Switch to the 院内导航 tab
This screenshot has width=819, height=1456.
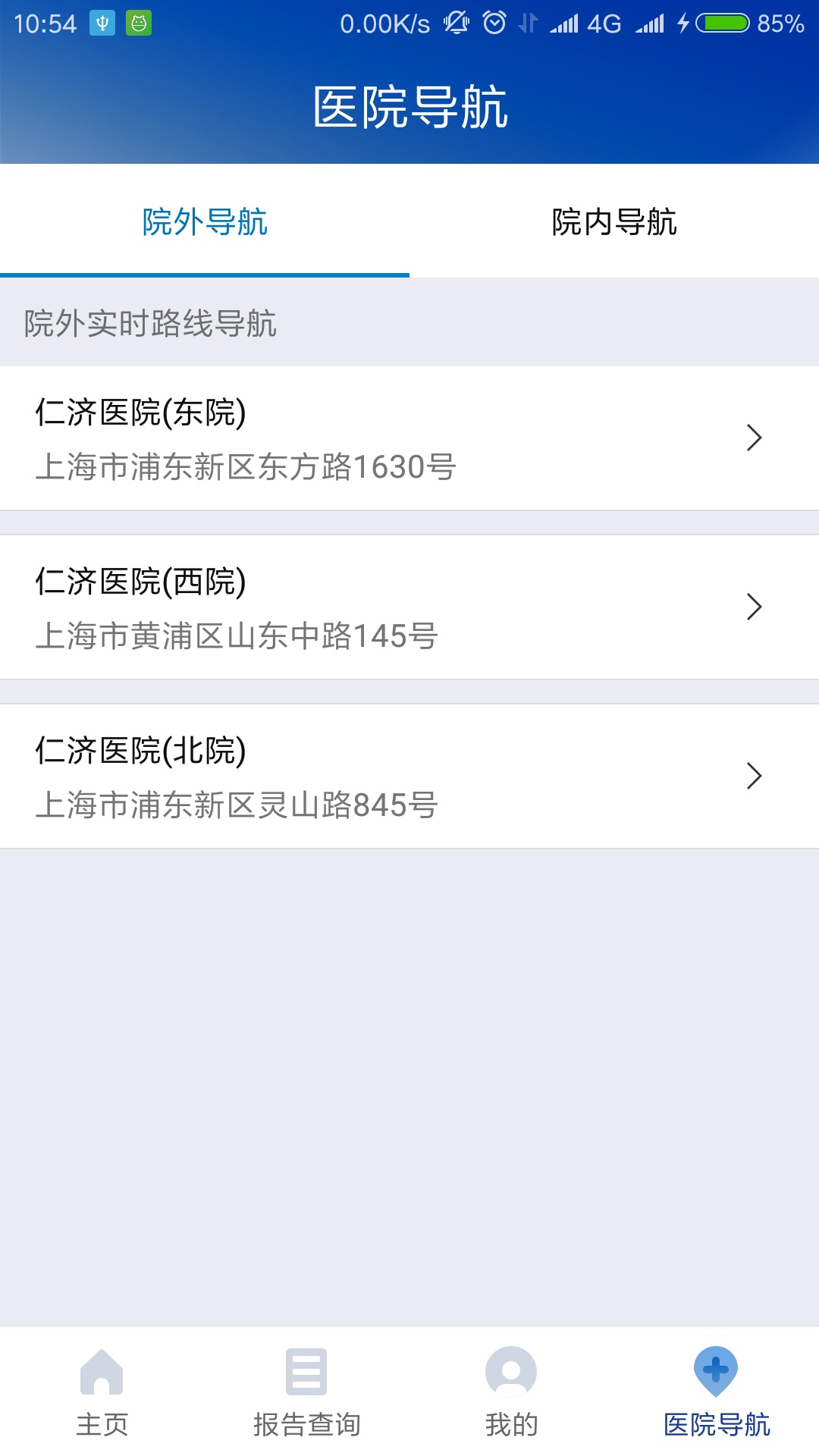pyautogui.click(x=614, y=222)
